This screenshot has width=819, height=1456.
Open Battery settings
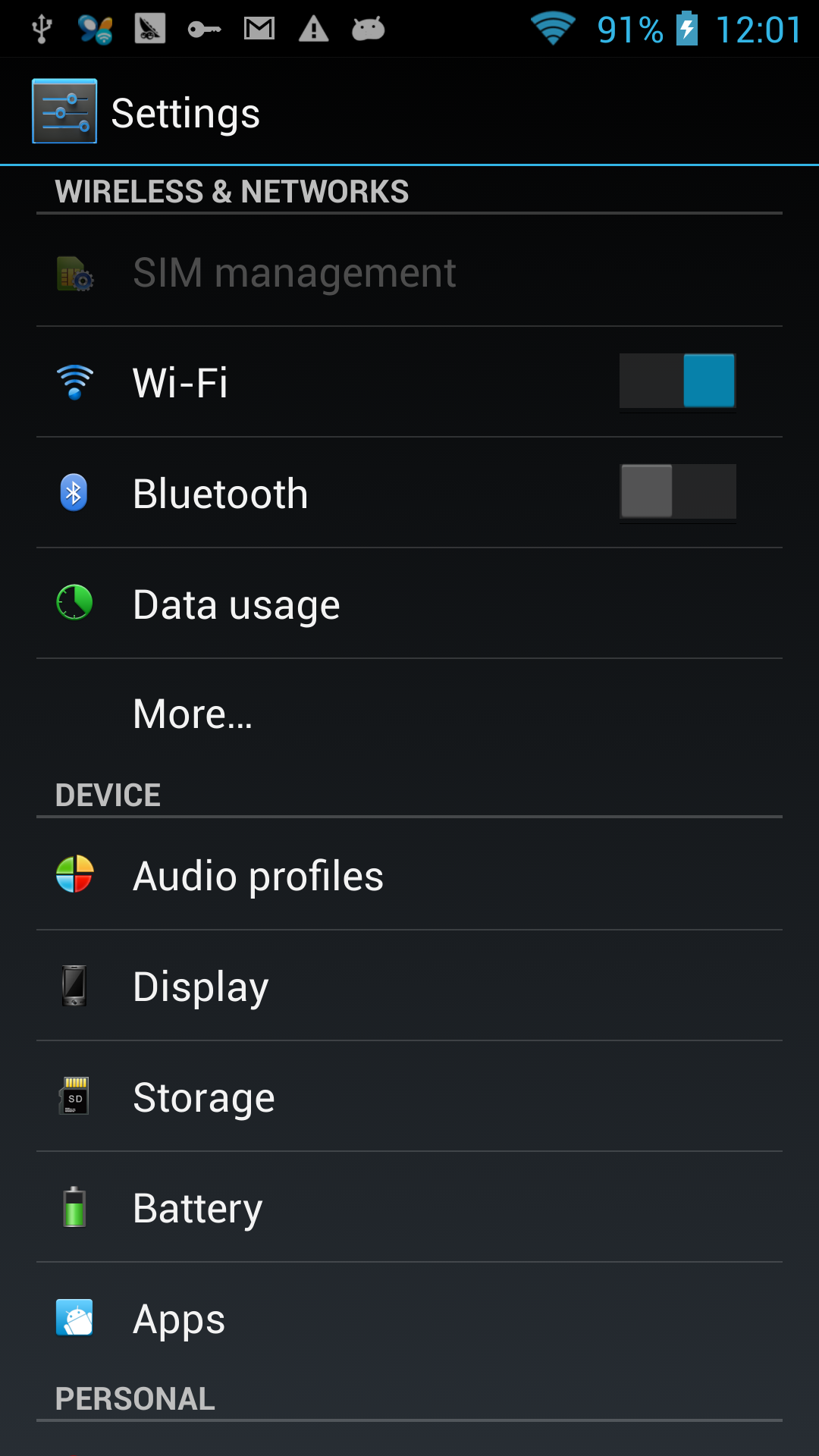[409, 1207]
